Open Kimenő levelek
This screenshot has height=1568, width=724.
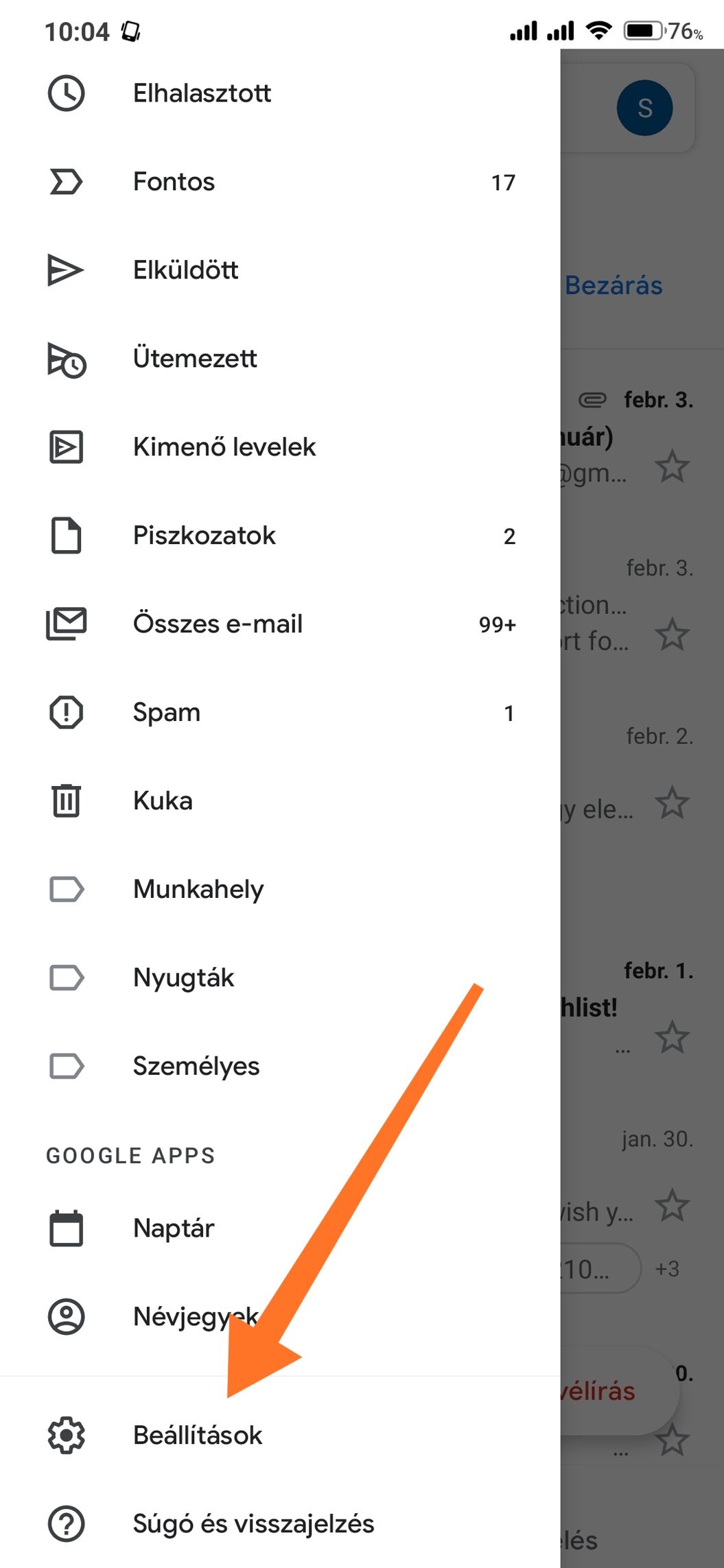pyautogui.click(x=280, y=447)
